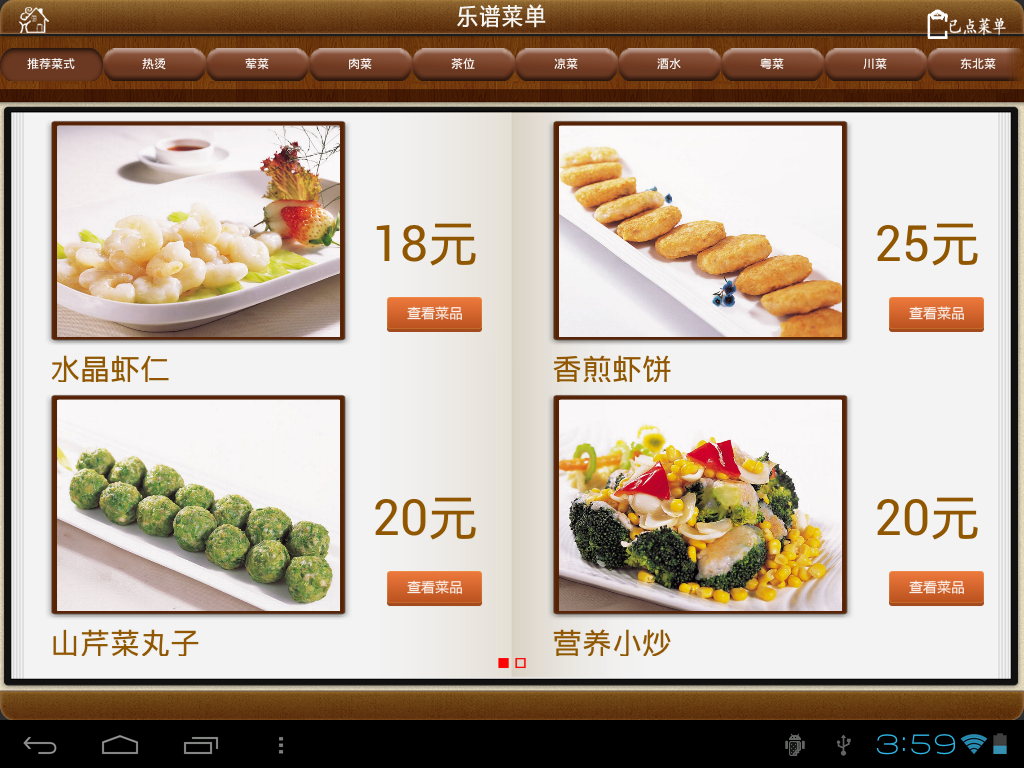Select the 荤菜 category tab
This screenshot has width=1024, height=768.
(x=257, y=64)
